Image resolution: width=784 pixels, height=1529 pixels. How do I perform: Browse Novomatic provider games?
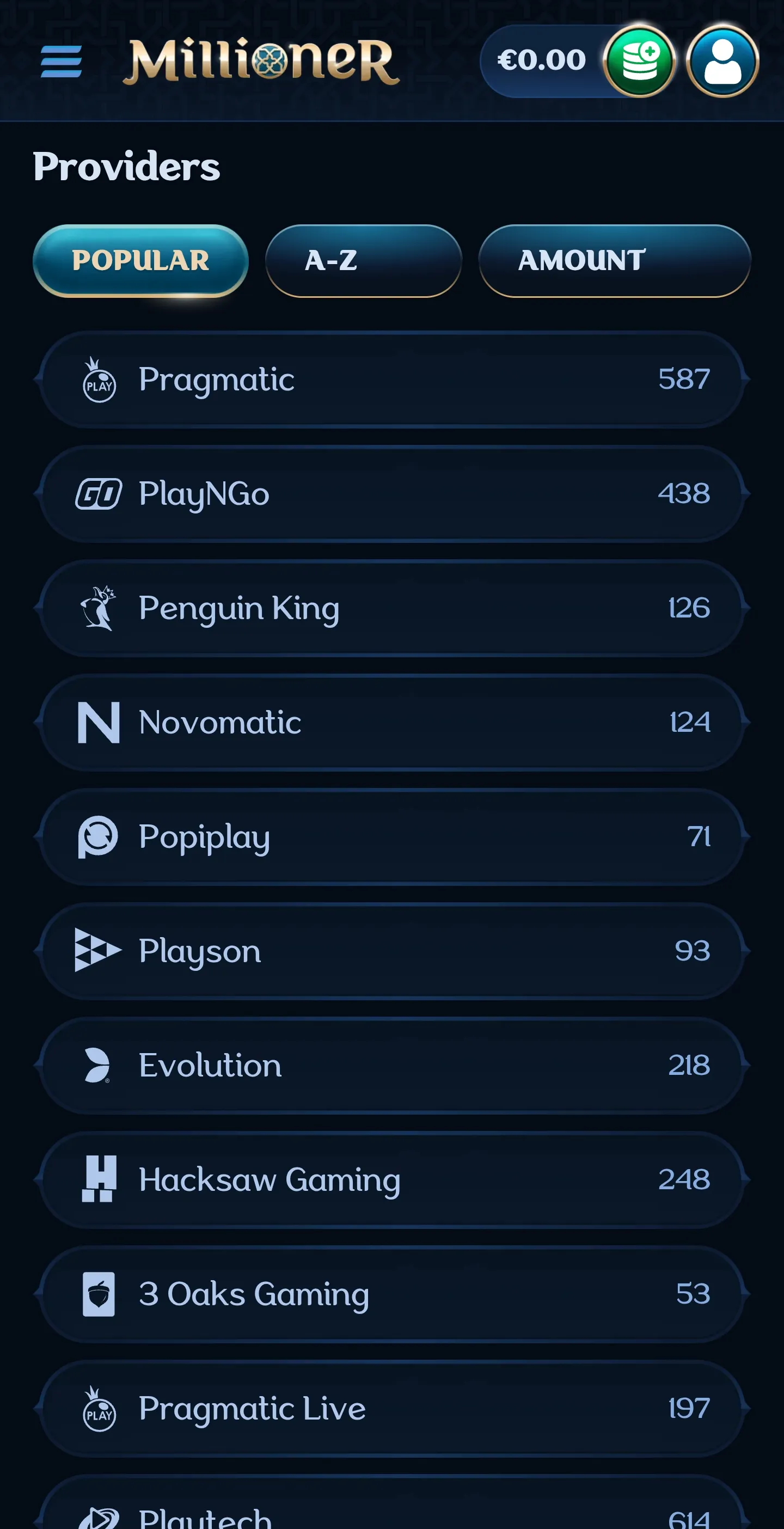click(x=391, y=723)
